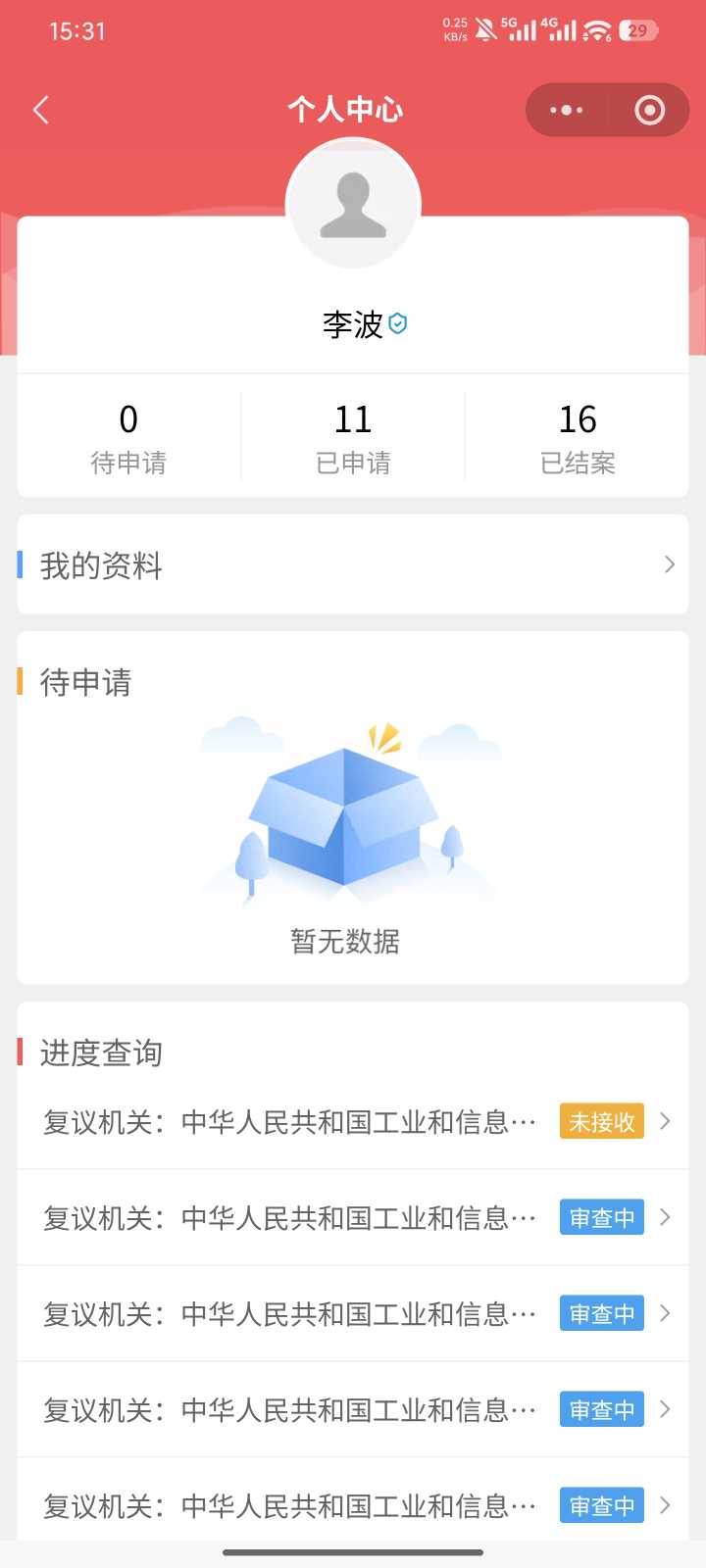
Task: View the 待申请 count tab
Action: coord(128,437)
